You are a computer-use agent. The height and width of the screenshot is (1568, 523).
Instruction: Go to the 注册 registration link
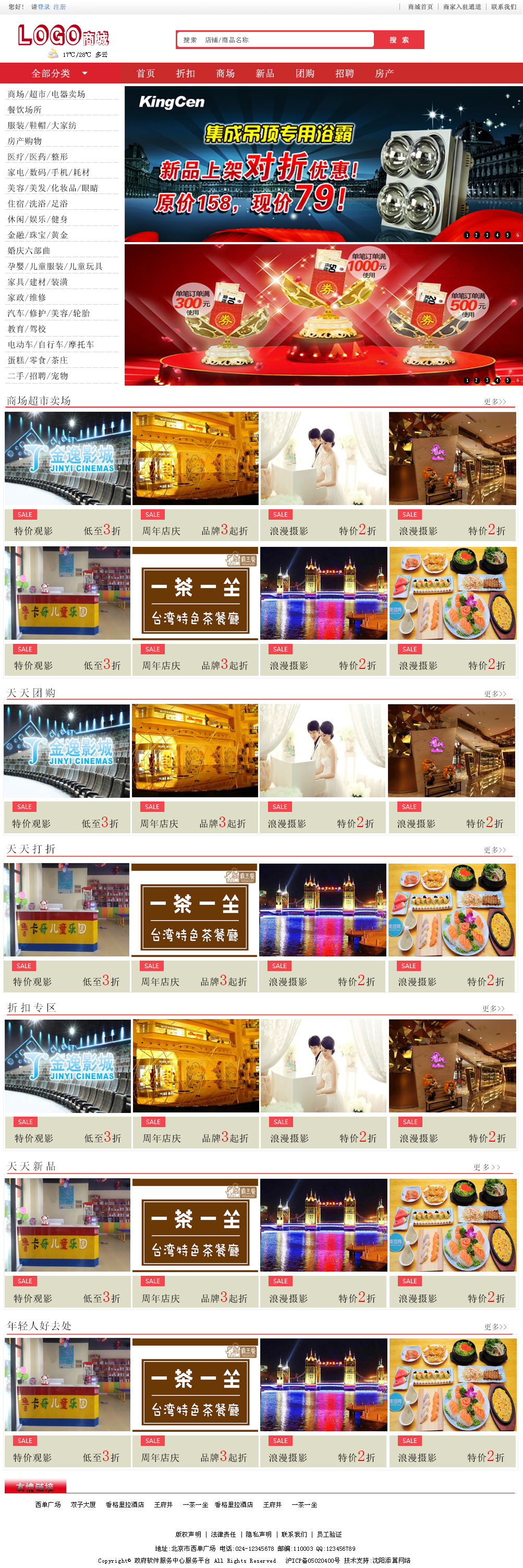pos(59,7)
